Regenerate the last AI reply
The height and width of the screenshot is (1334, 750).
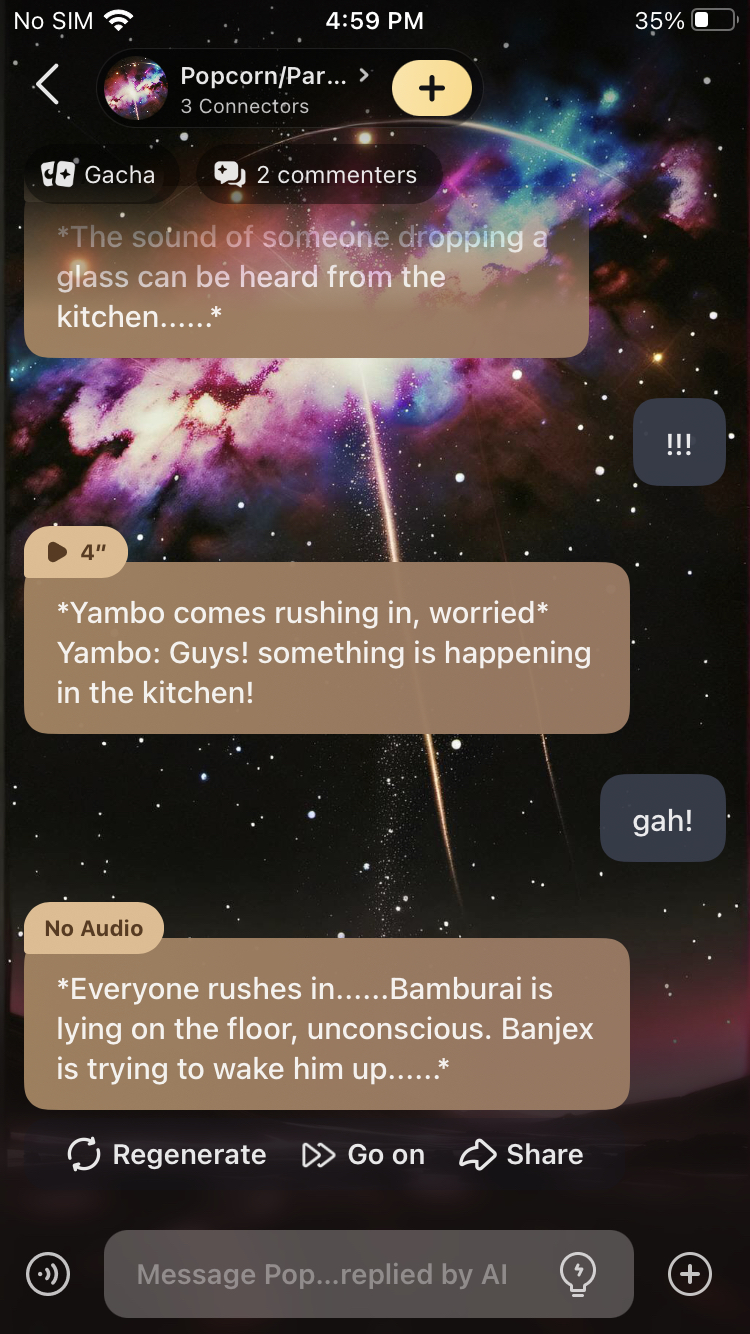point(166,1155)
